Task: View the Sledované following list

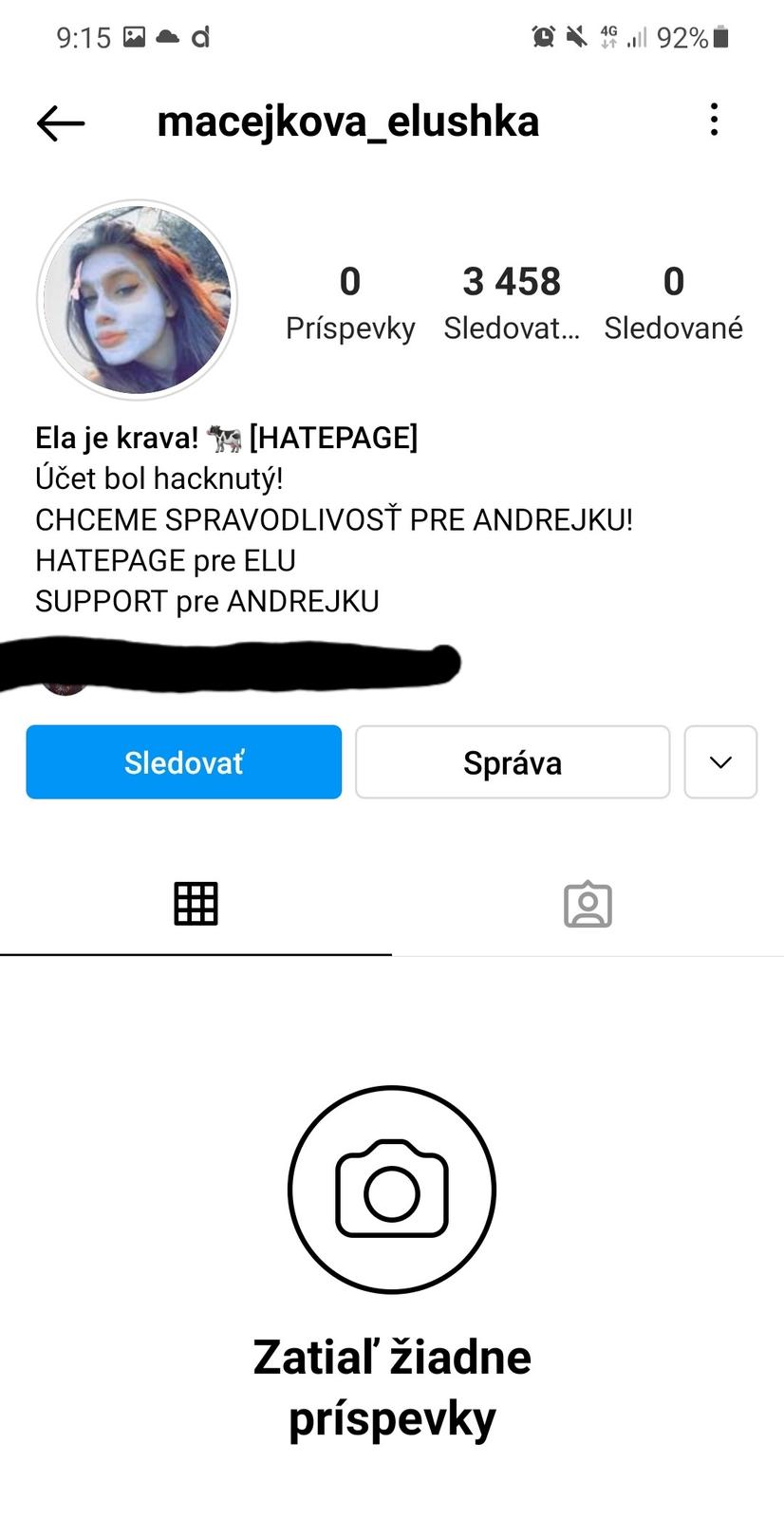Action: [673, 302]
